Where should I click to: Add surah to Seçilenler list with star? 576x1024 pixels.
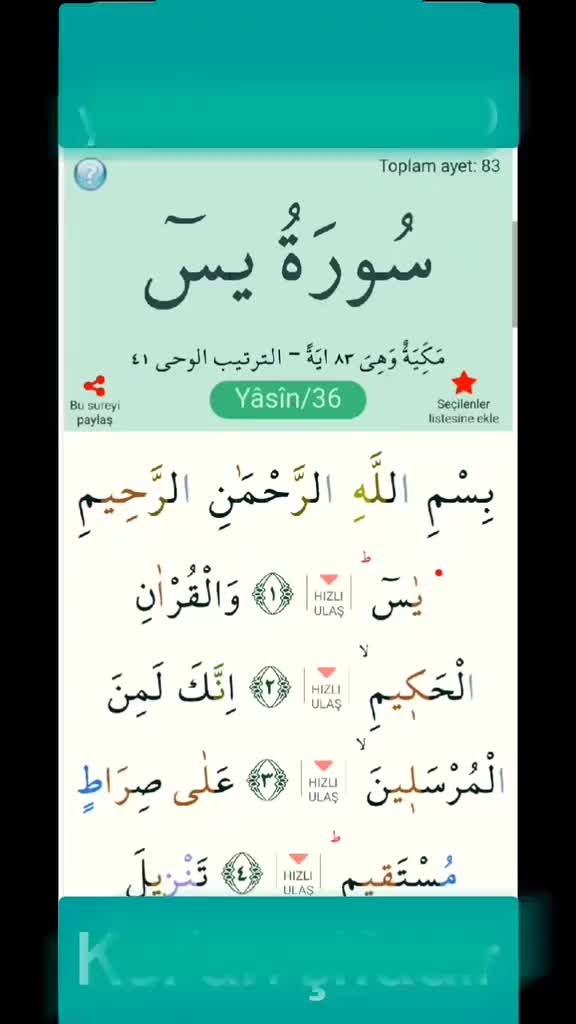(464, 397)
